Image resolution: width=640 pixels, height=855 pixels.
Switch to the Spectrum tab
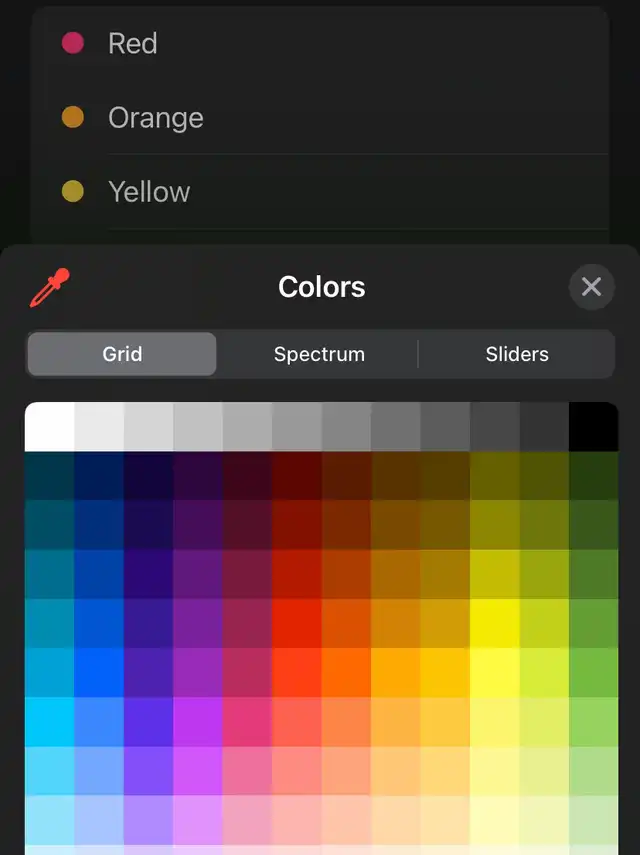(x=319, y=354)
